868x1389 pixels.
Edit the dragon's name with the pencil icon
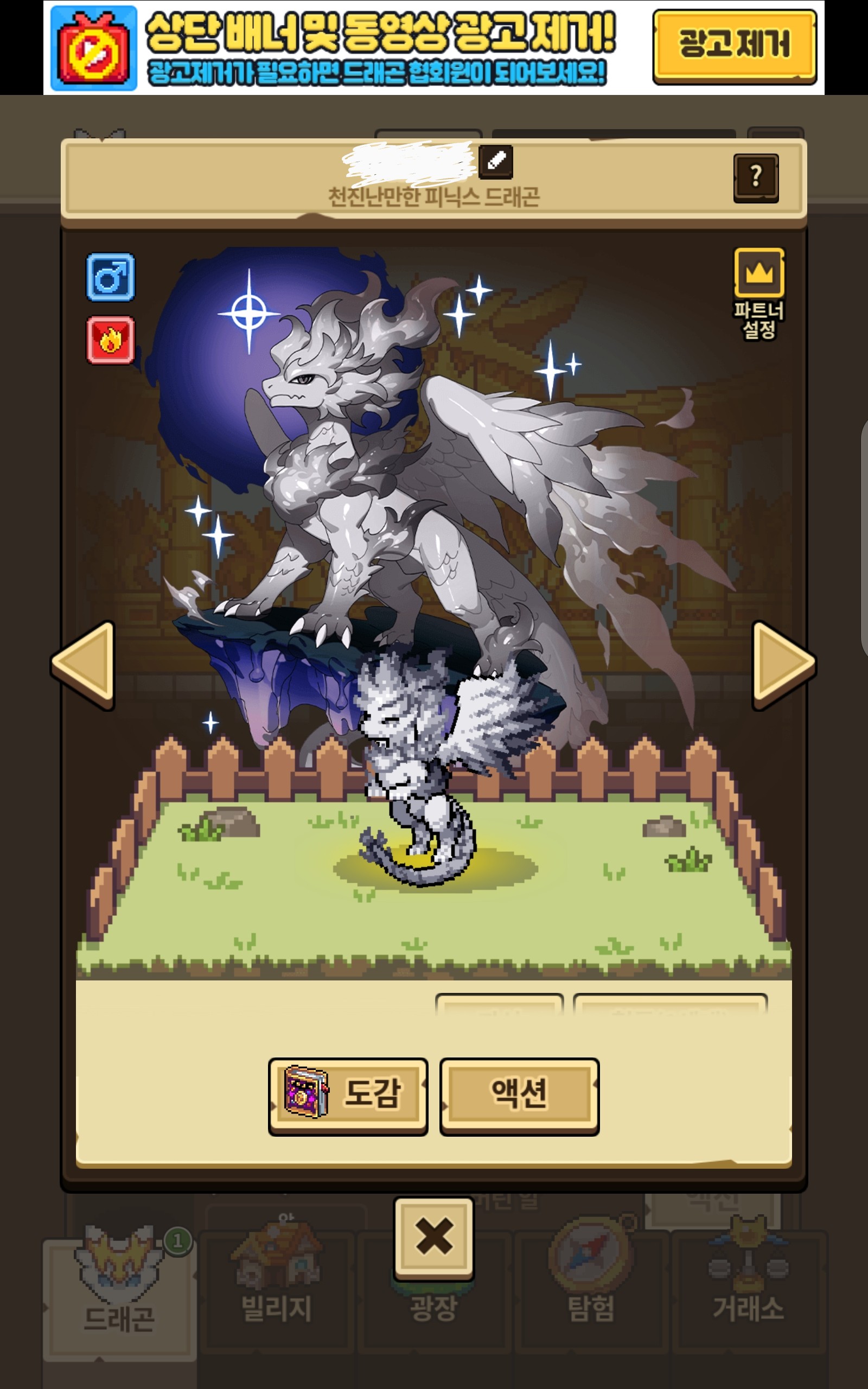(495, 161)
